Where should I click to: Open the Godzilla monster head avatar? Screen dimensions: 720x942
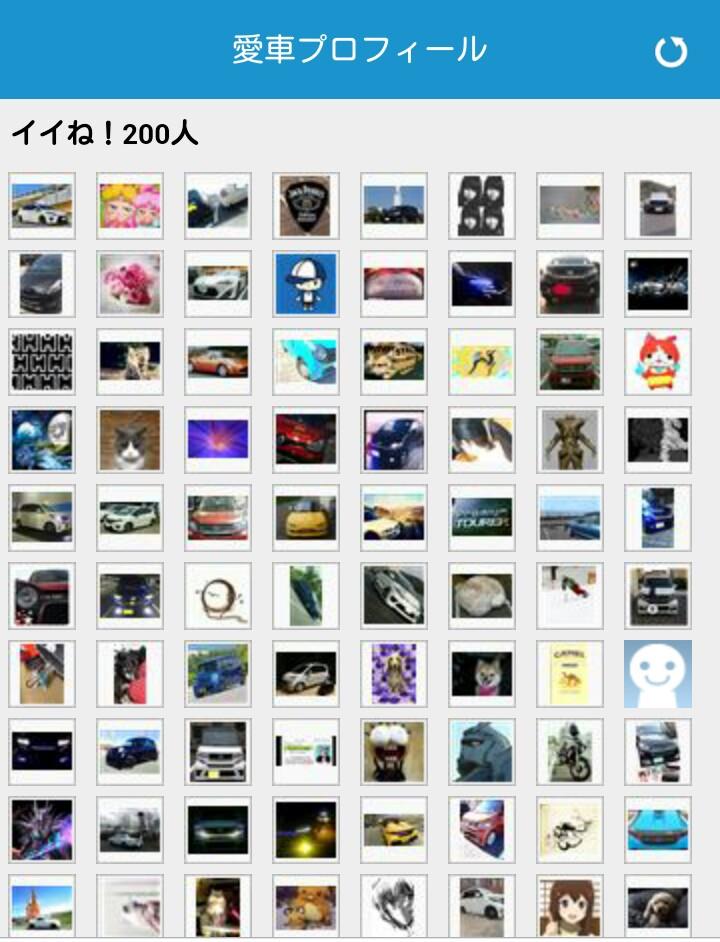tap(482, 752)
